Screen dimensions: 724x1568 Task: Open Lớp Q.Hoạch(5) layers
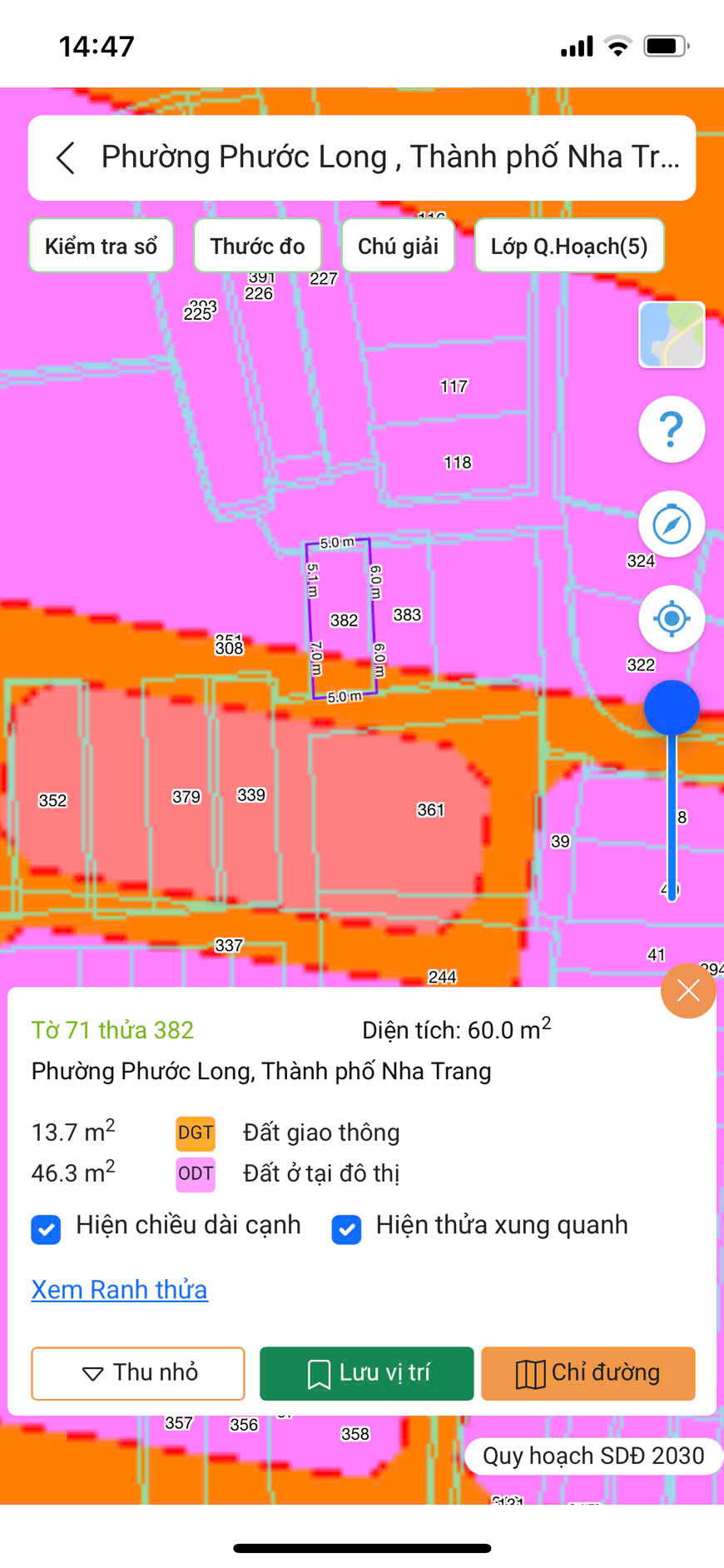click(x=568, y=246)
